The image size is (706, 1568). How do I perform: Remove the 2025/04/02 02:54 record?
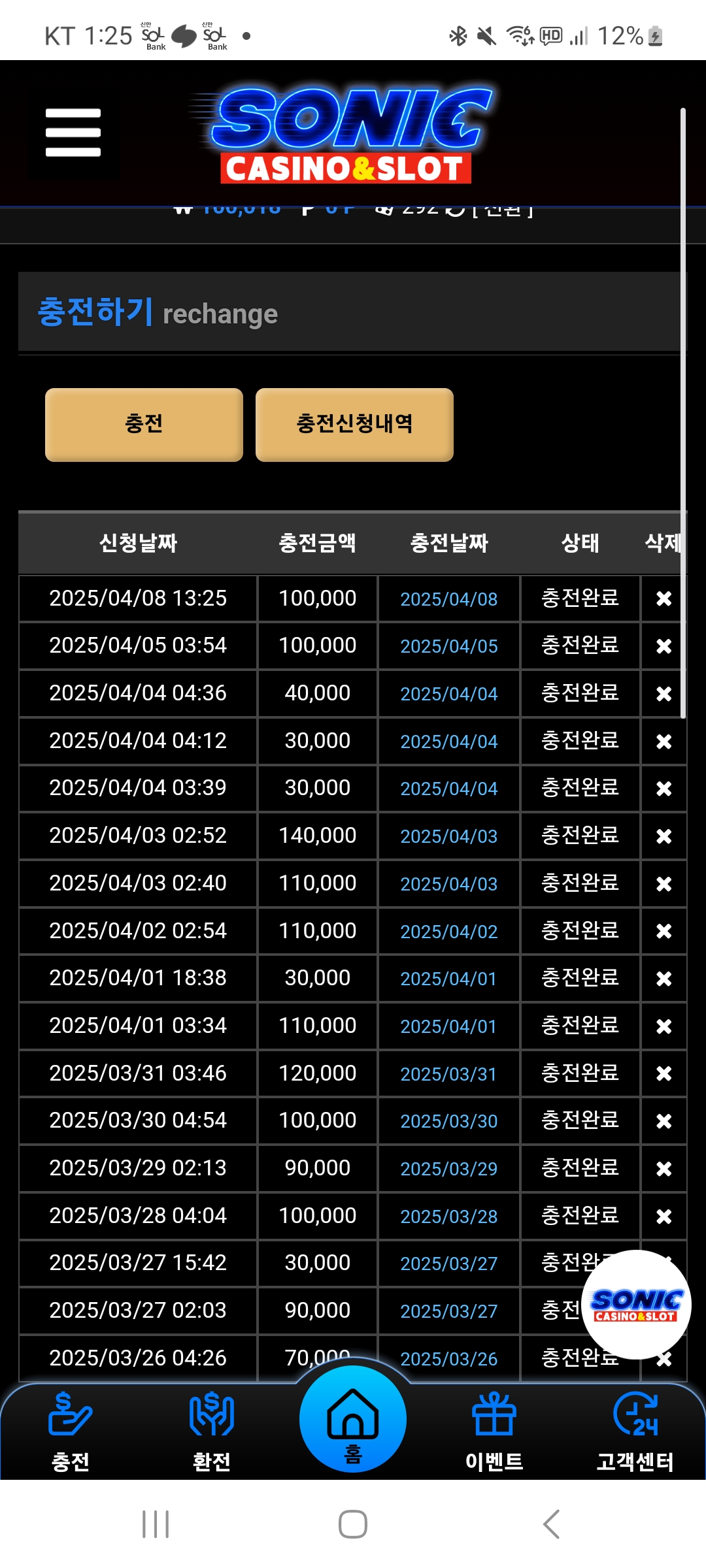664,931
